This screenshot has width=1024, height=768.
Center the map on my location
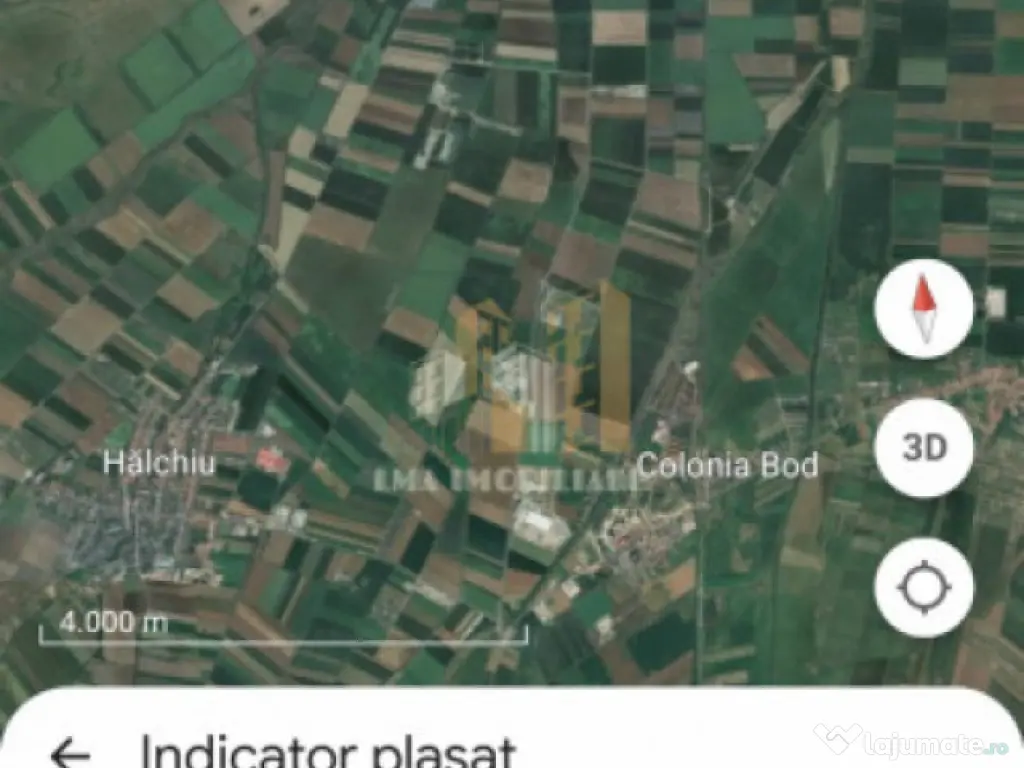point(924,587)
